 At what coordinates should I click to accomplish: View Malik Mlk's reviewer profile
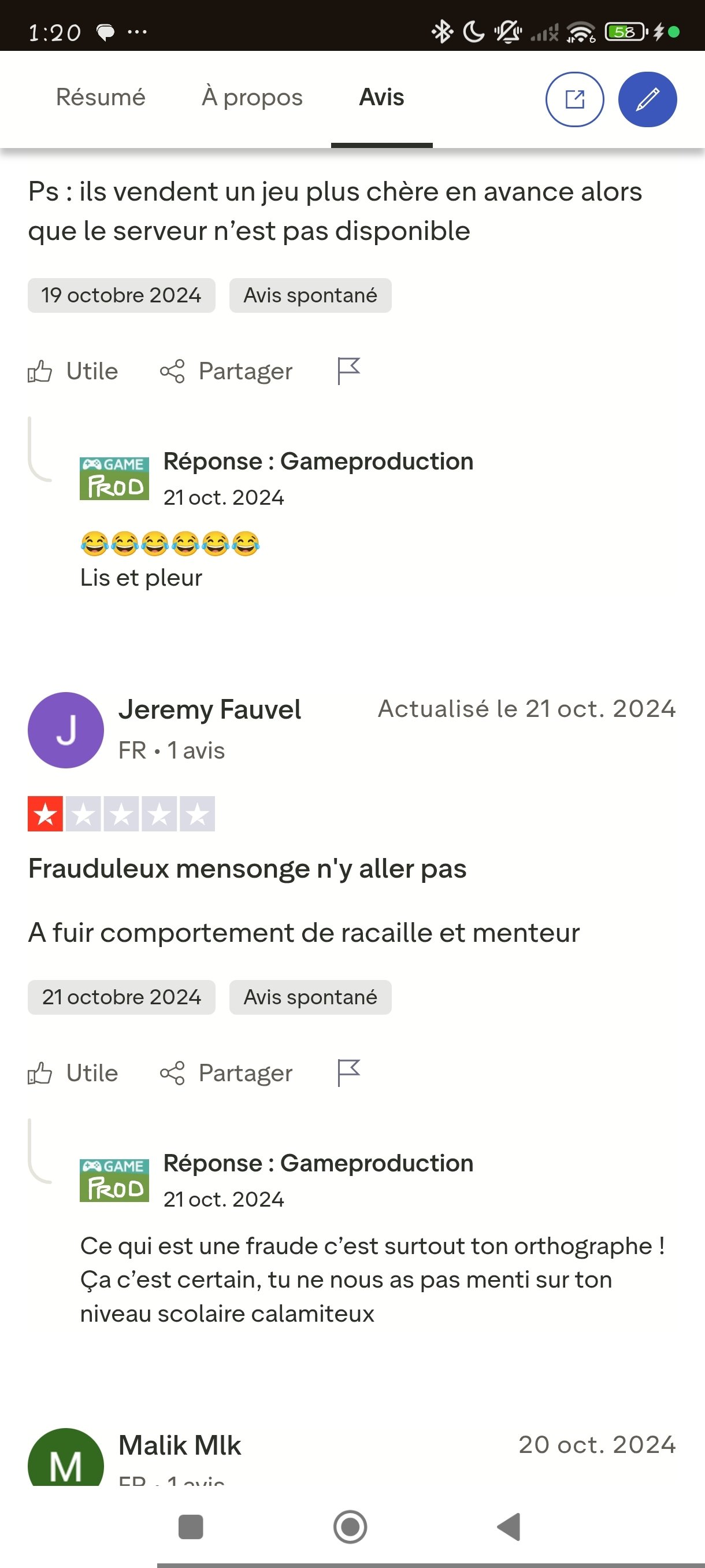click(x=180, y=1445)
